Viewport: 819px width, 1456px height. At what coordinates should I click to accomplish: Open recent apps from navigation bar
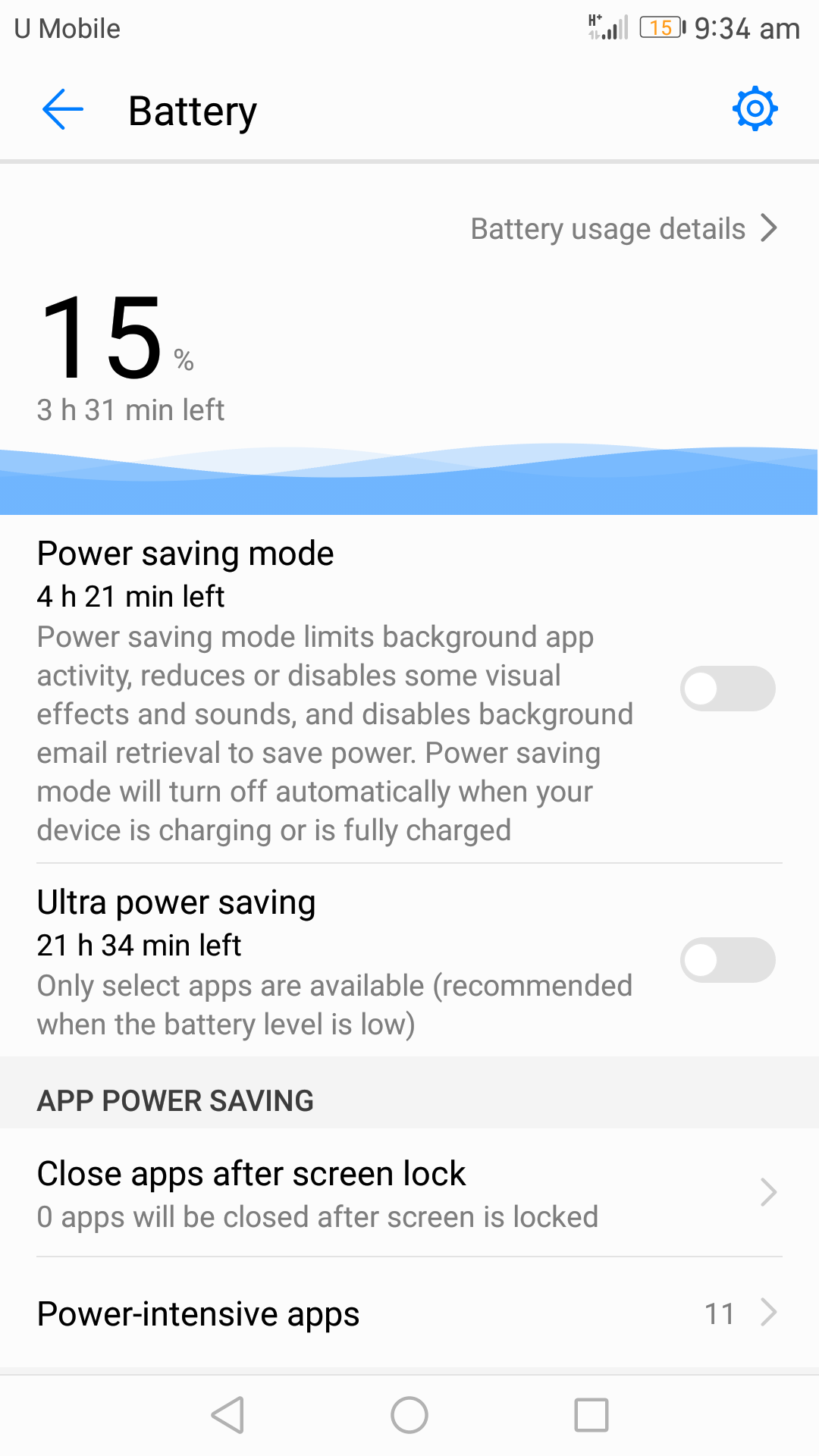pyautogui.click(x=591, y=1415)
